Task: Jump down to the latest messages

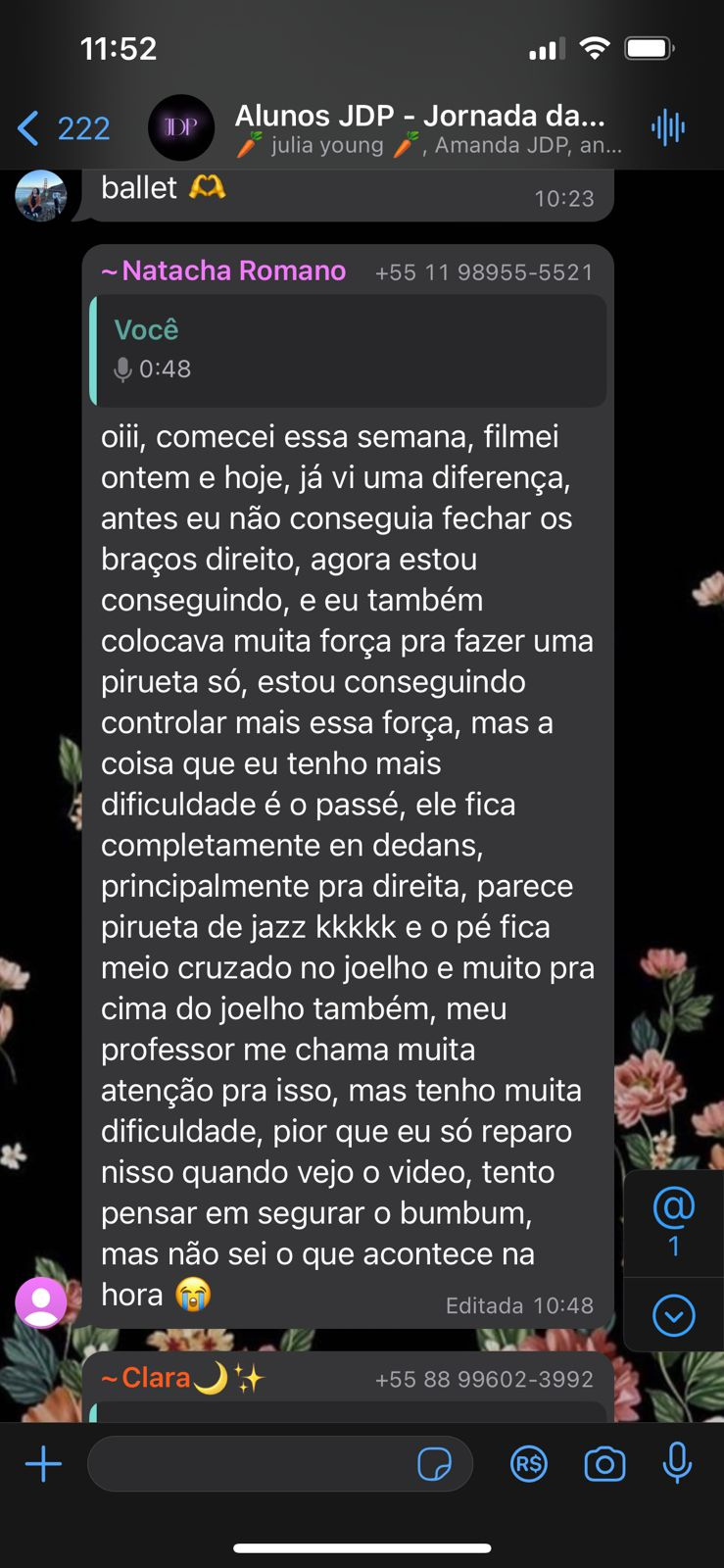Action: 673,1315
